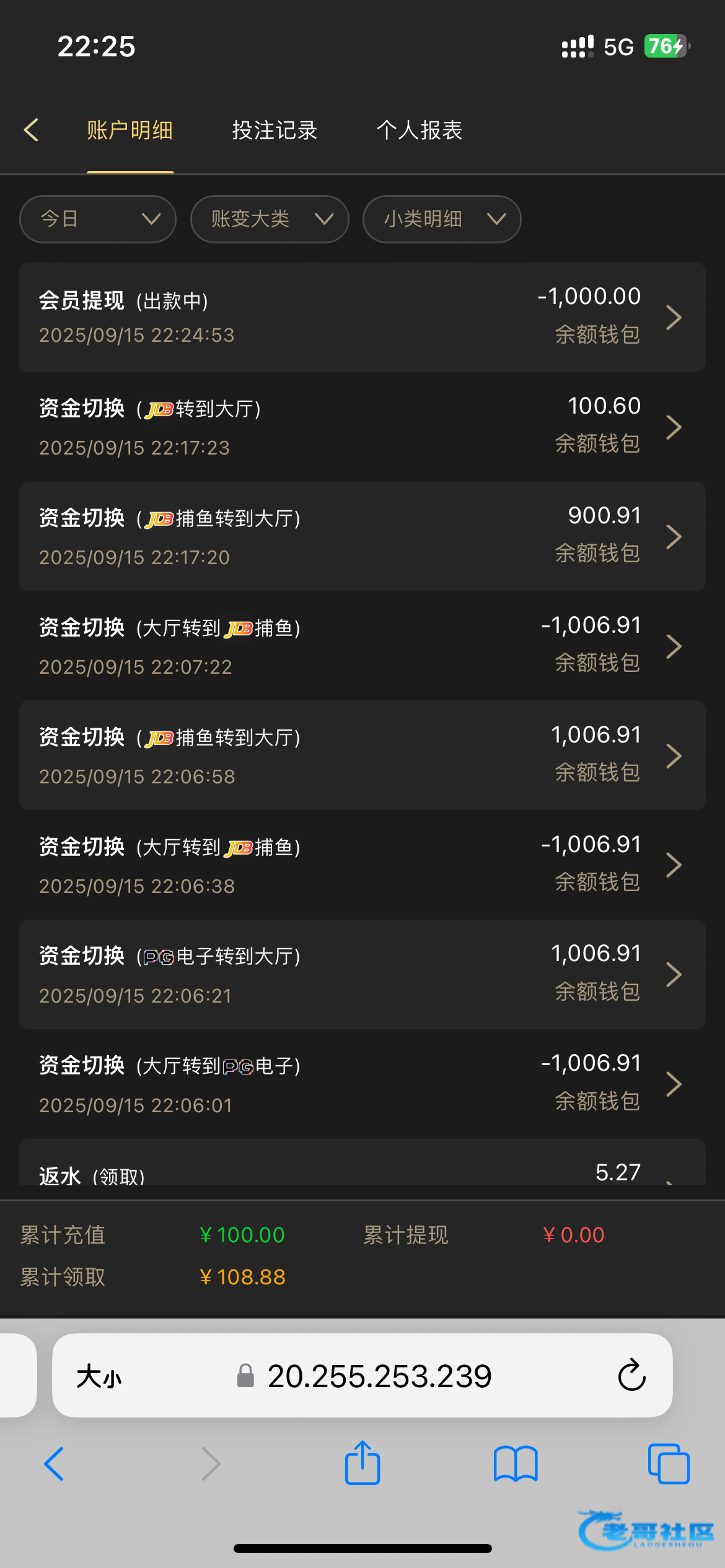This screenshot has height=1568, width=725.
Task: Open the PG电子转到大厅 1,006.91 record
Action: [362, 974]
